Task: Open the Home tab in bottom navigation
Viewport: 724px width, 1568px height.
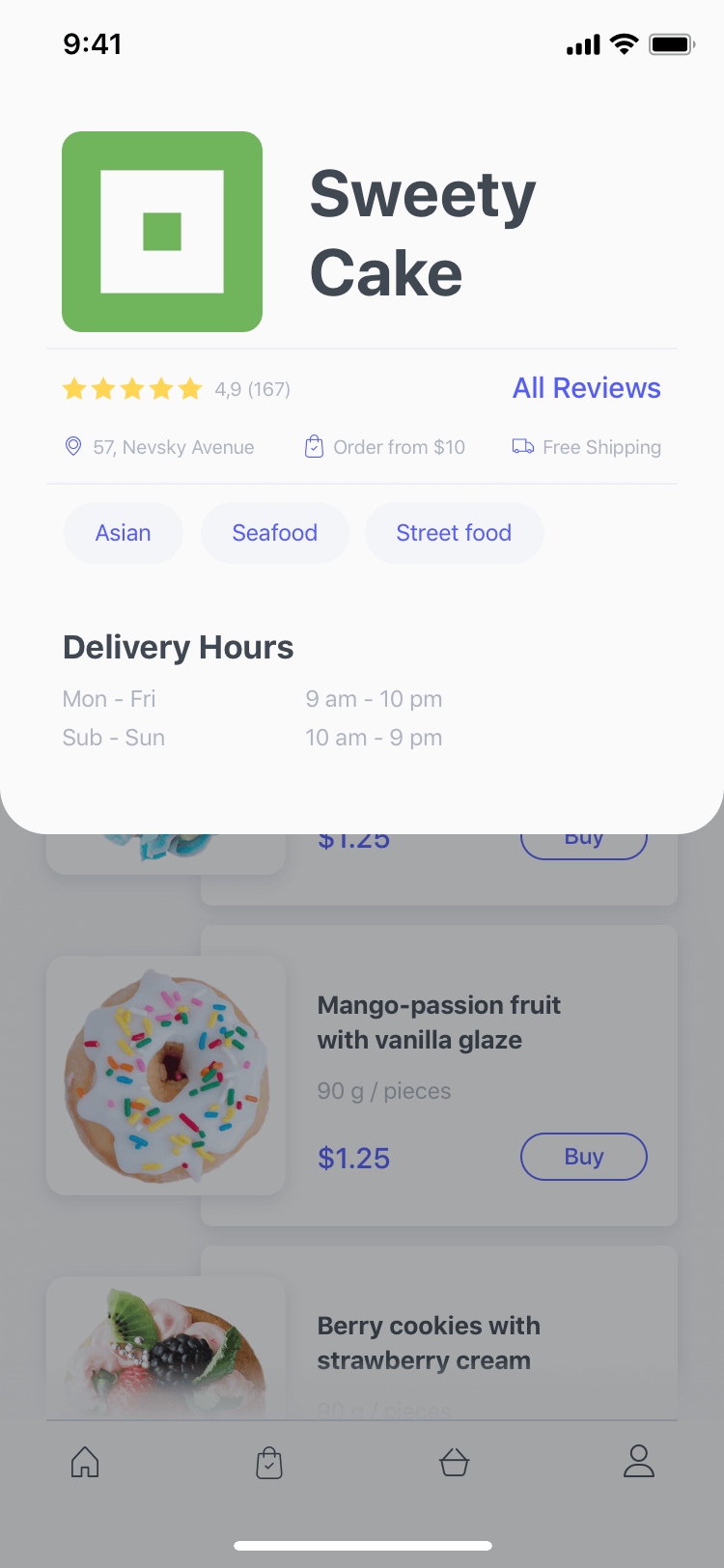Action: coord(85,1462)
